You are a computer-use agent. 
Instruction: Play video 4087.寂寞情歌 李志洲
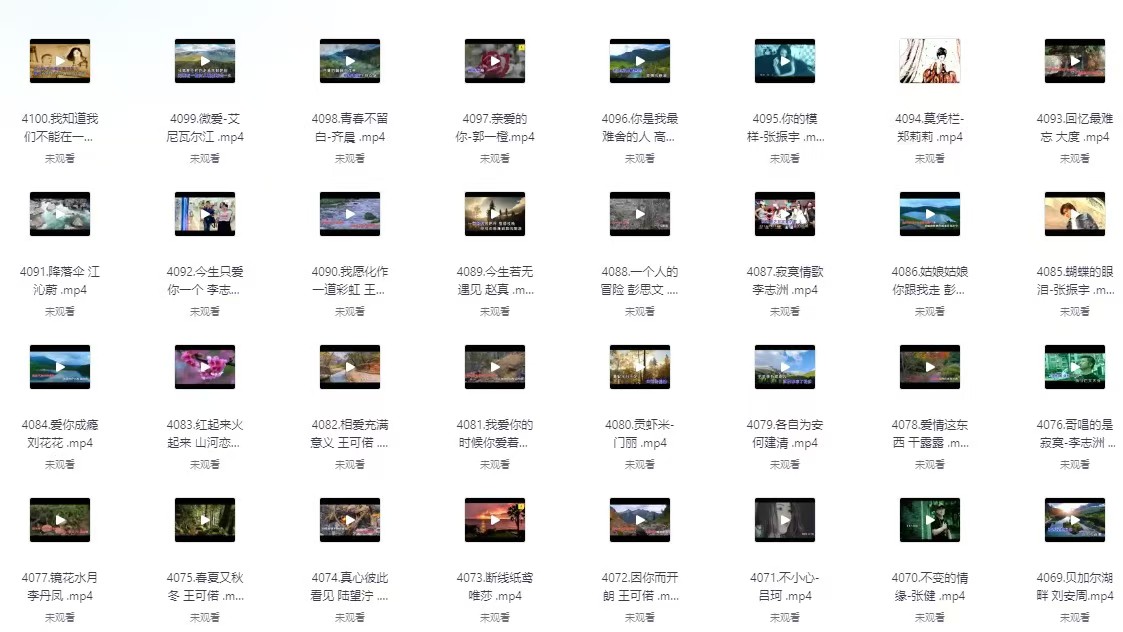pyautogui.click(x=785, y=214)
